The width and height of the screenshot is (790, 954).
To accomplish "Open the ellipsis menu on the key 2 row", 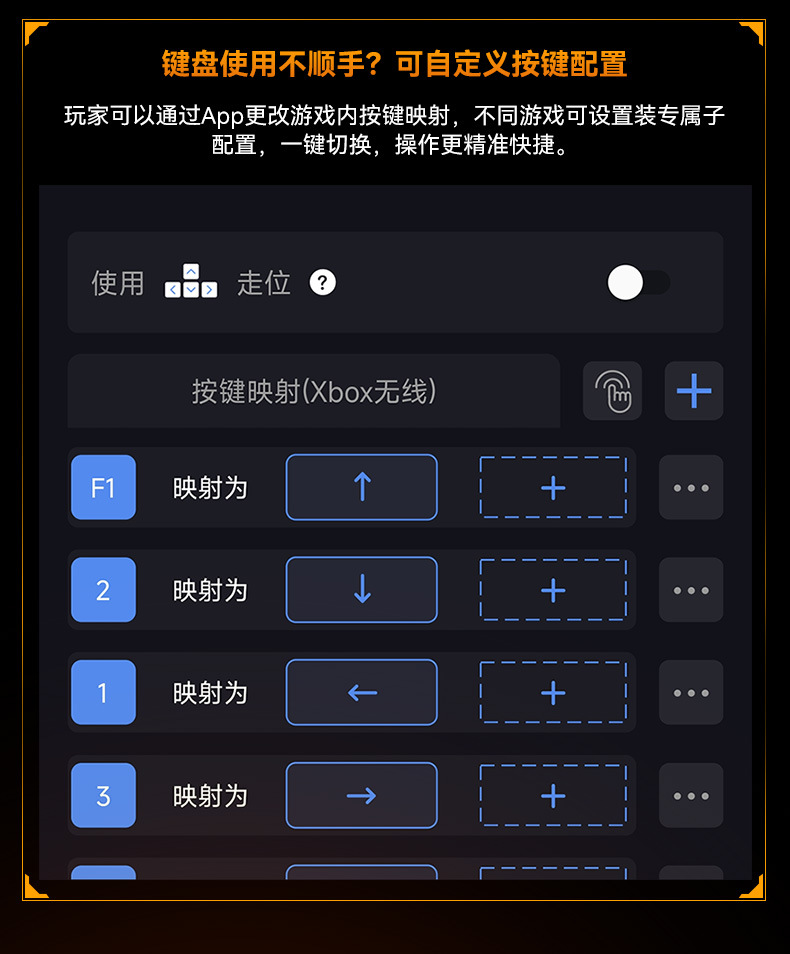I will tap(690, 590).
